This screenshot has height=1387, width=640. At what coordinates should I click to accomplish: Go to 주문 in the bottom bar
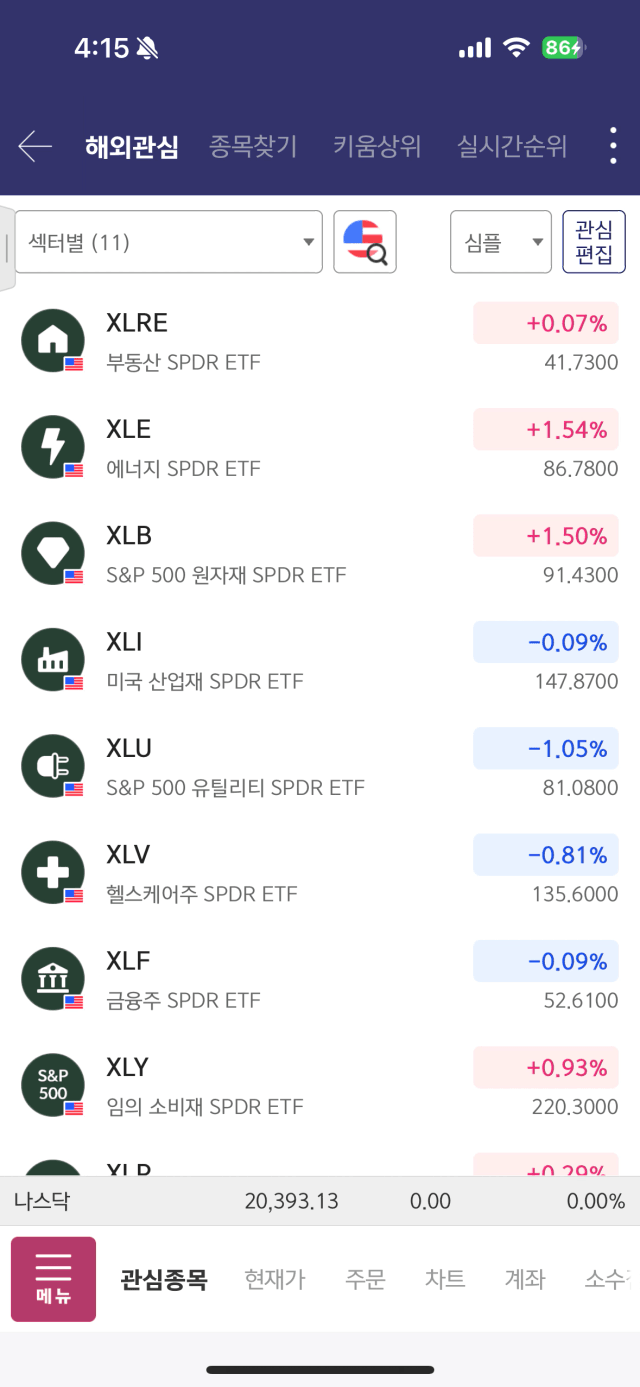point(366,1279)
